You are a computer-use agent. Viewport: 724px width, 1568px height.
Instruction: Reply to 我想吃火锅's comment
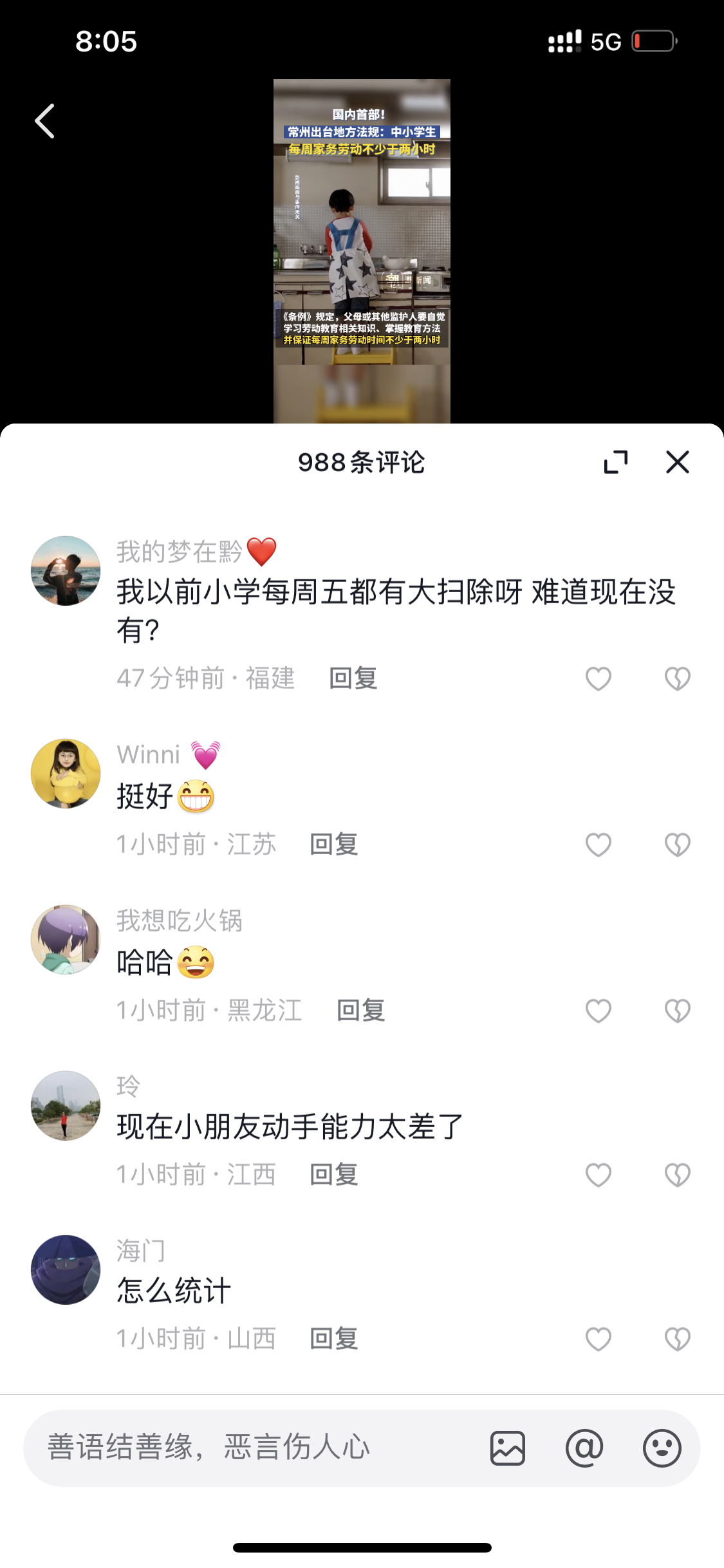point(361,1011)
